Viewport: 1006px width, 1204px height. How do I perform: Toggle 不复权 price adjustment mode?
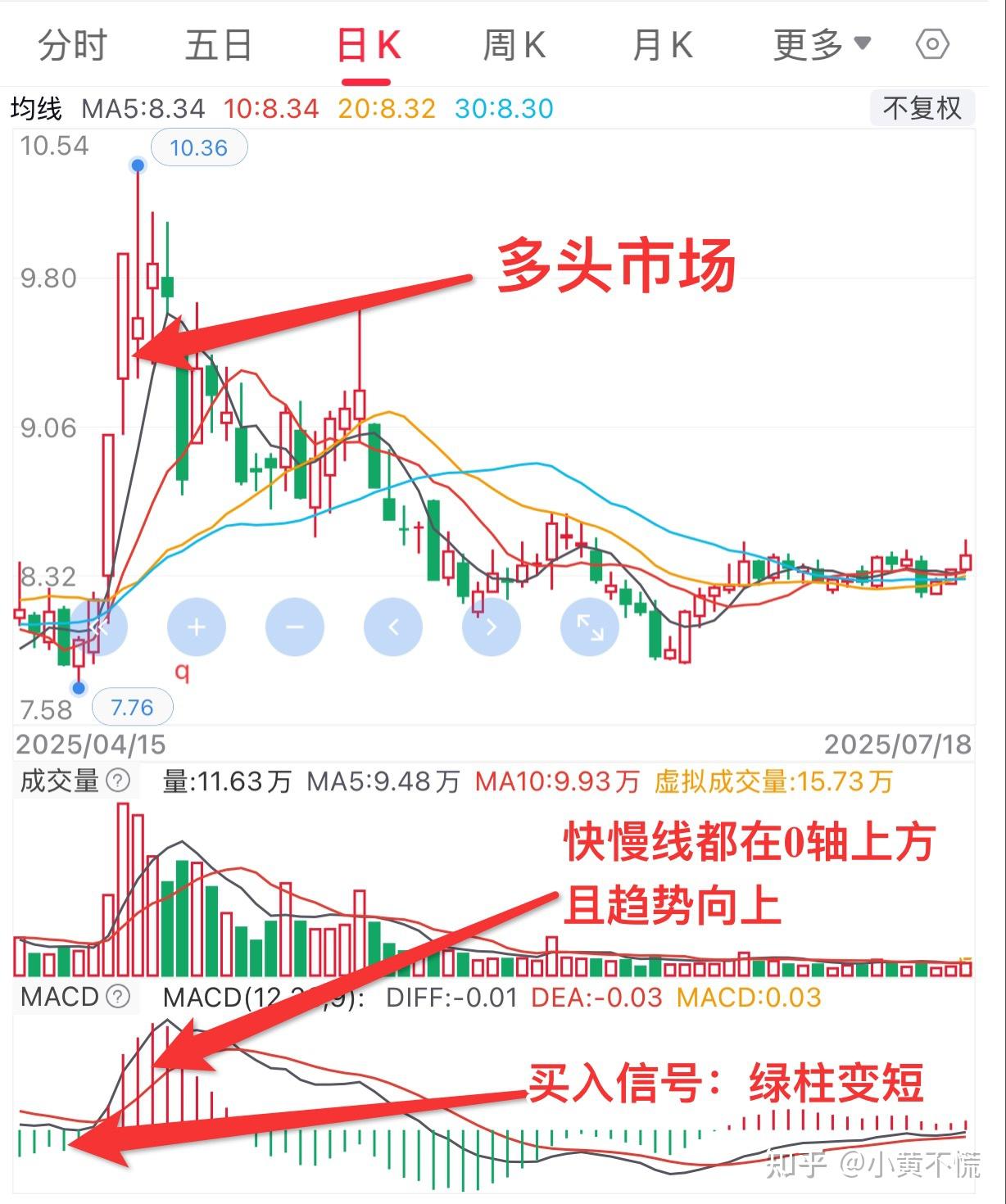(921, 107)
